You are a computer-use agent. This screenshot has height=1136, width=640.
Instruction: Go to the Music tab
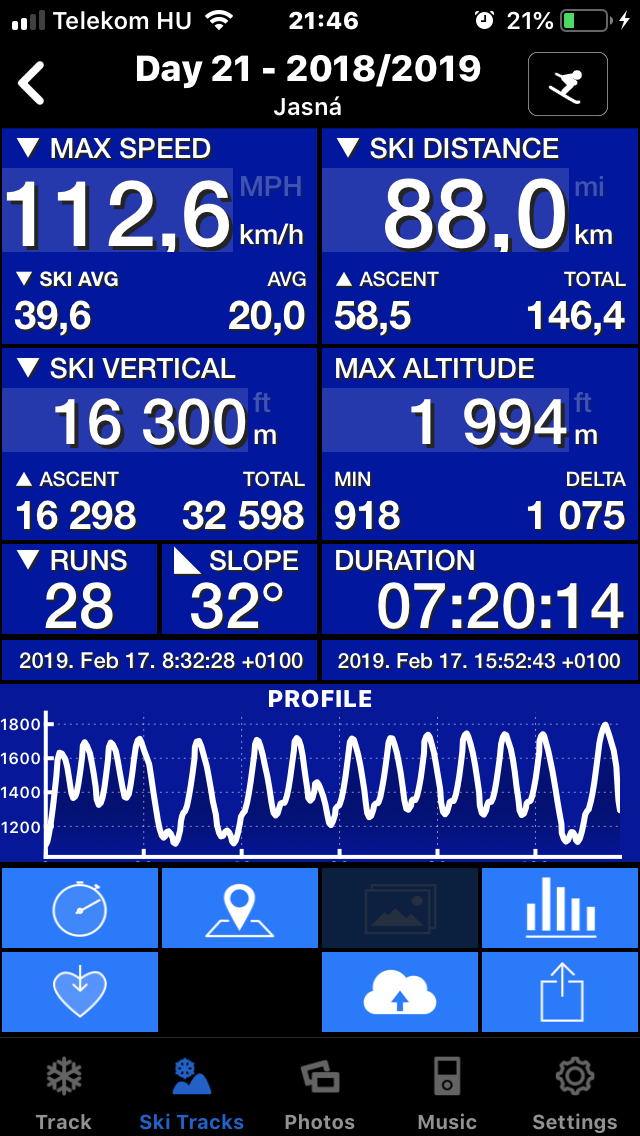[447, 1092]
